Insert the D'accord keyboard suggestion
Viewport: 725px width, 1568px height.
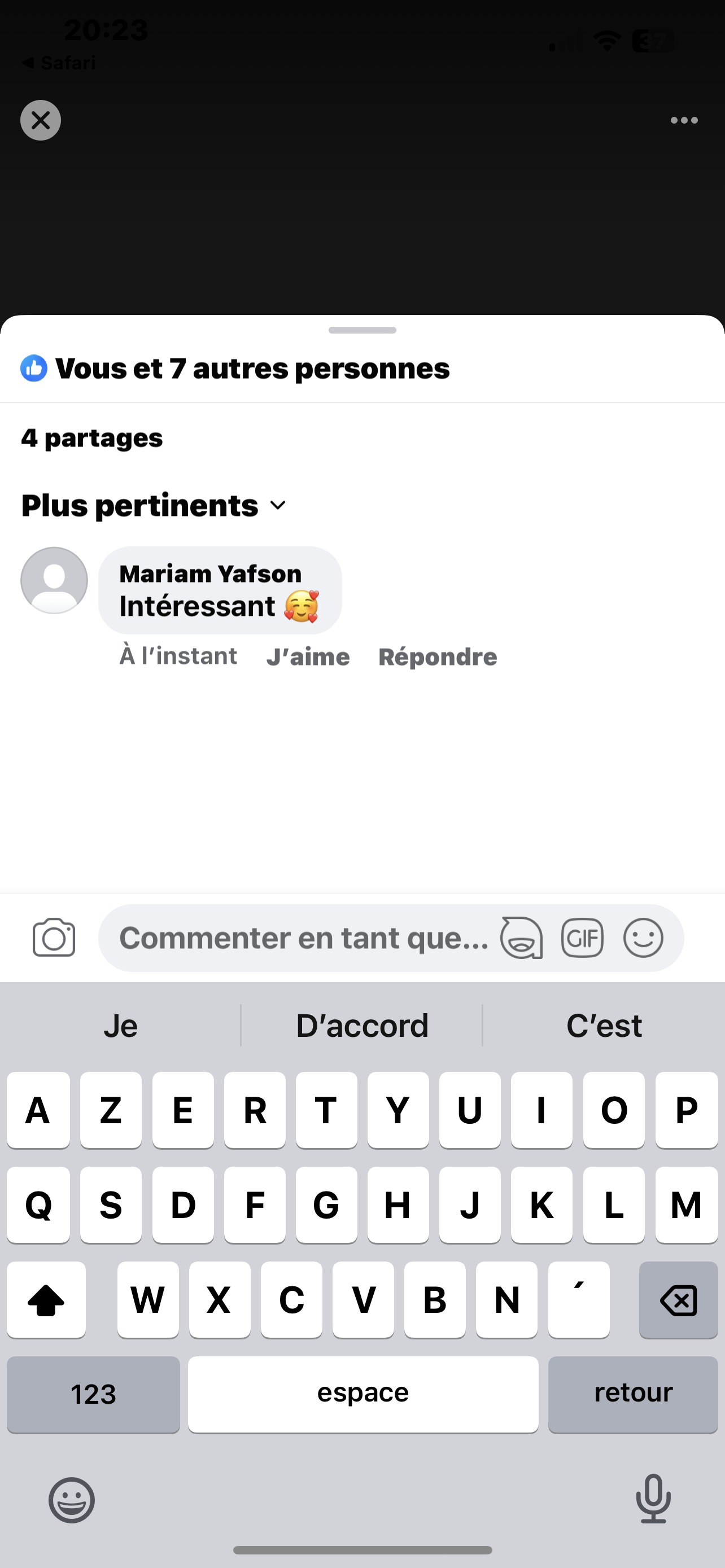[362, 1026]
